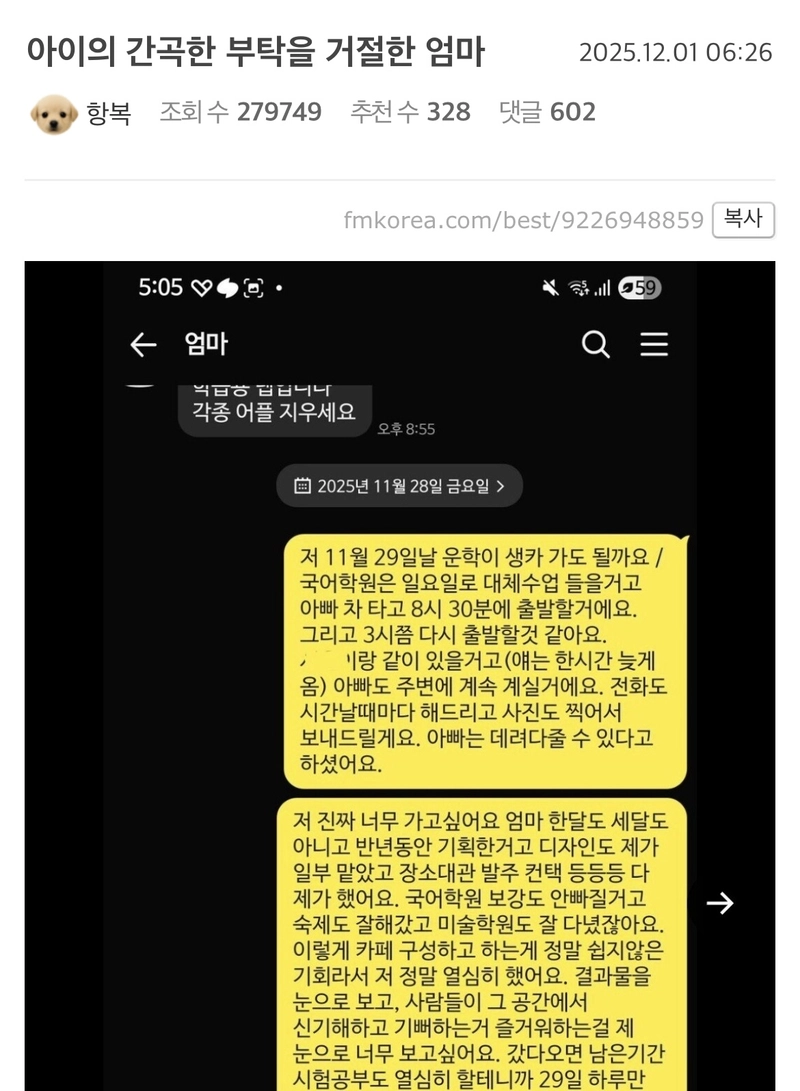Open author 항복's profile
Screen dimensions: 800x1091
tap(108, 112)
